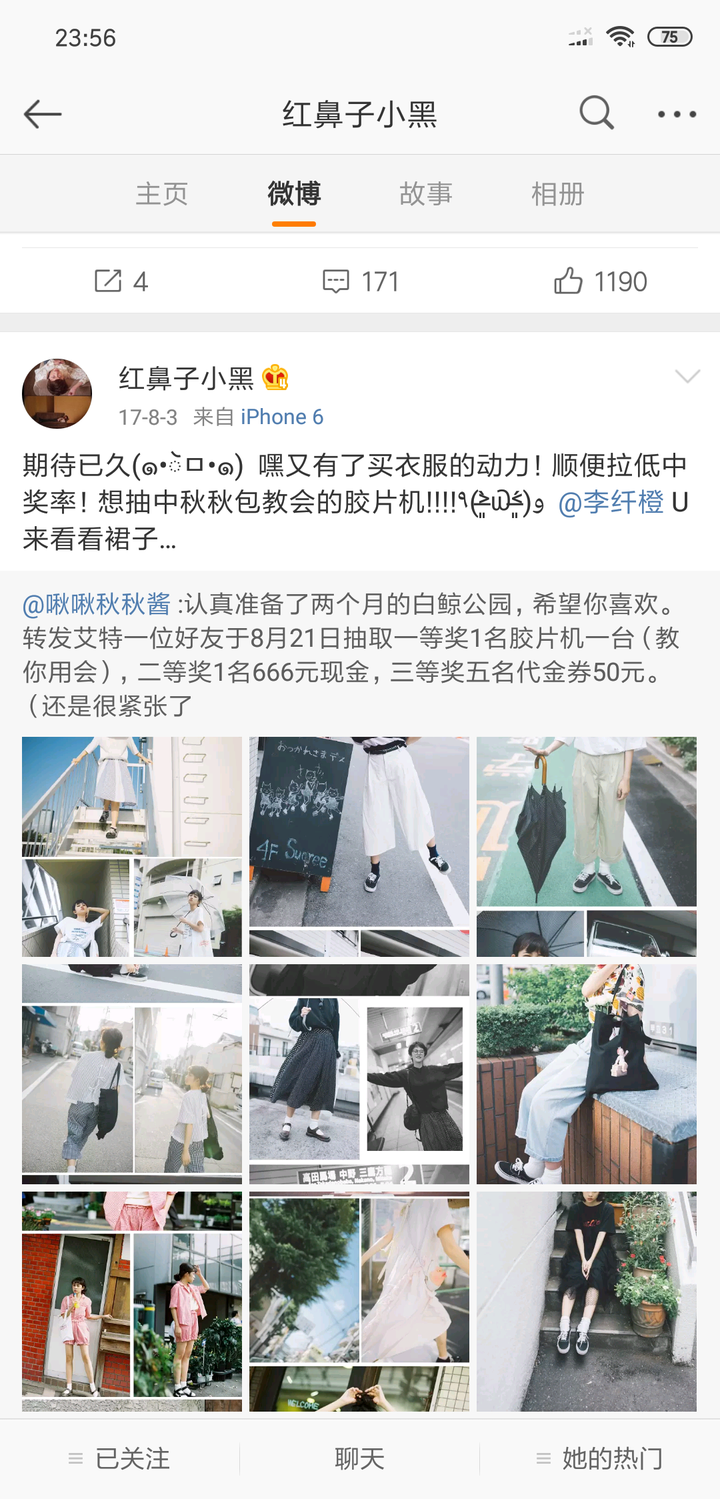Expand the post options chevron
This screenshot has height=1499, width=720.
pos(687,377)
